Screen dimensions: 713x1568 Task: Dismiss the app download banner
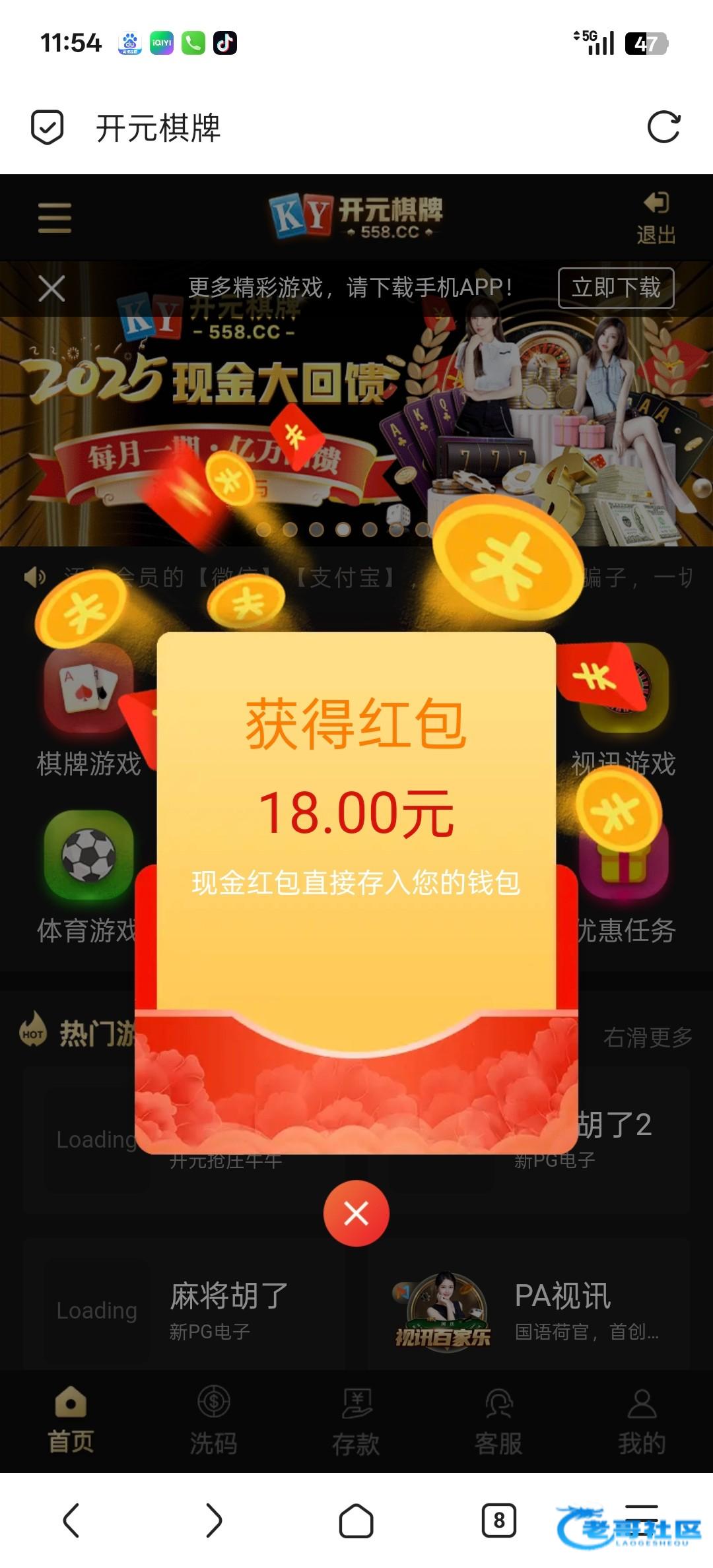coord(51,288)
